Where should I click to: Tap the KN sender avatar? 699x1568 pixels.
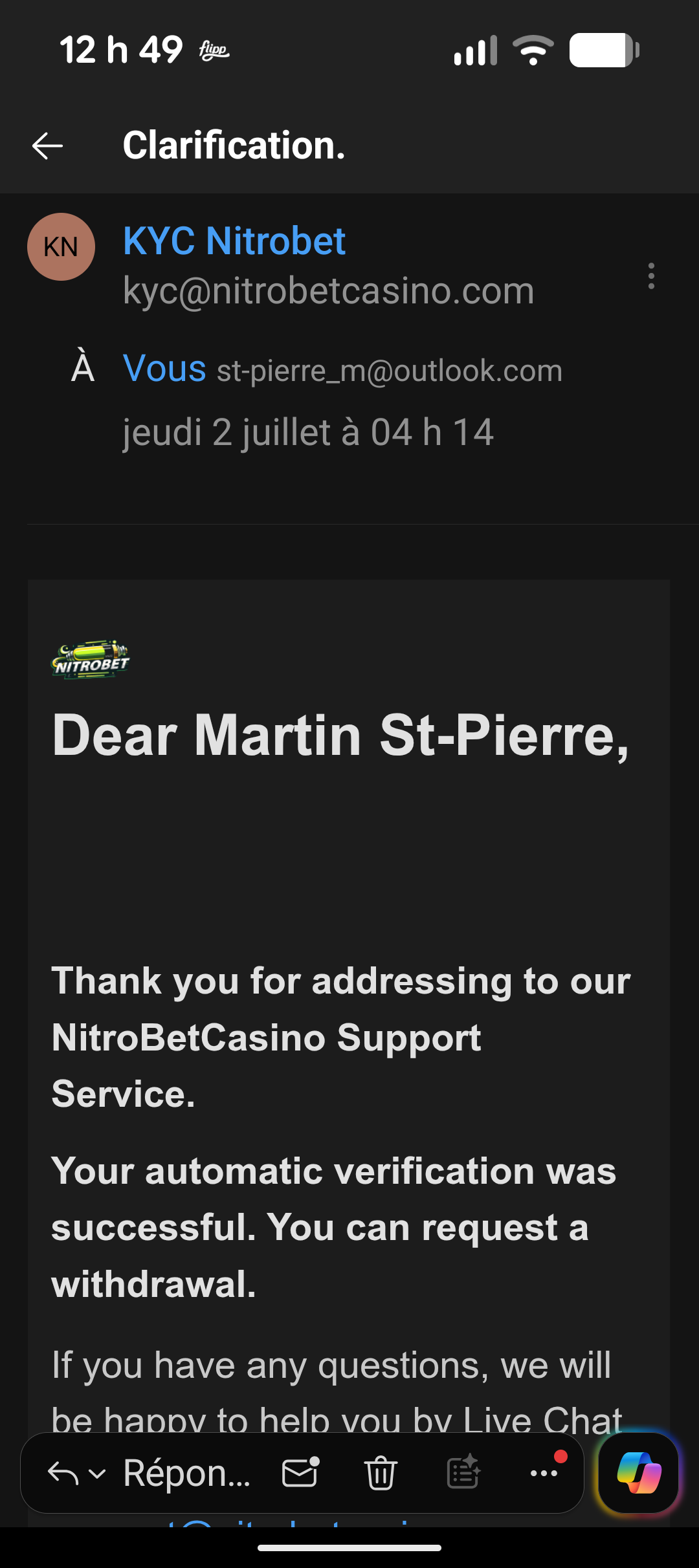tap(61, 246)
